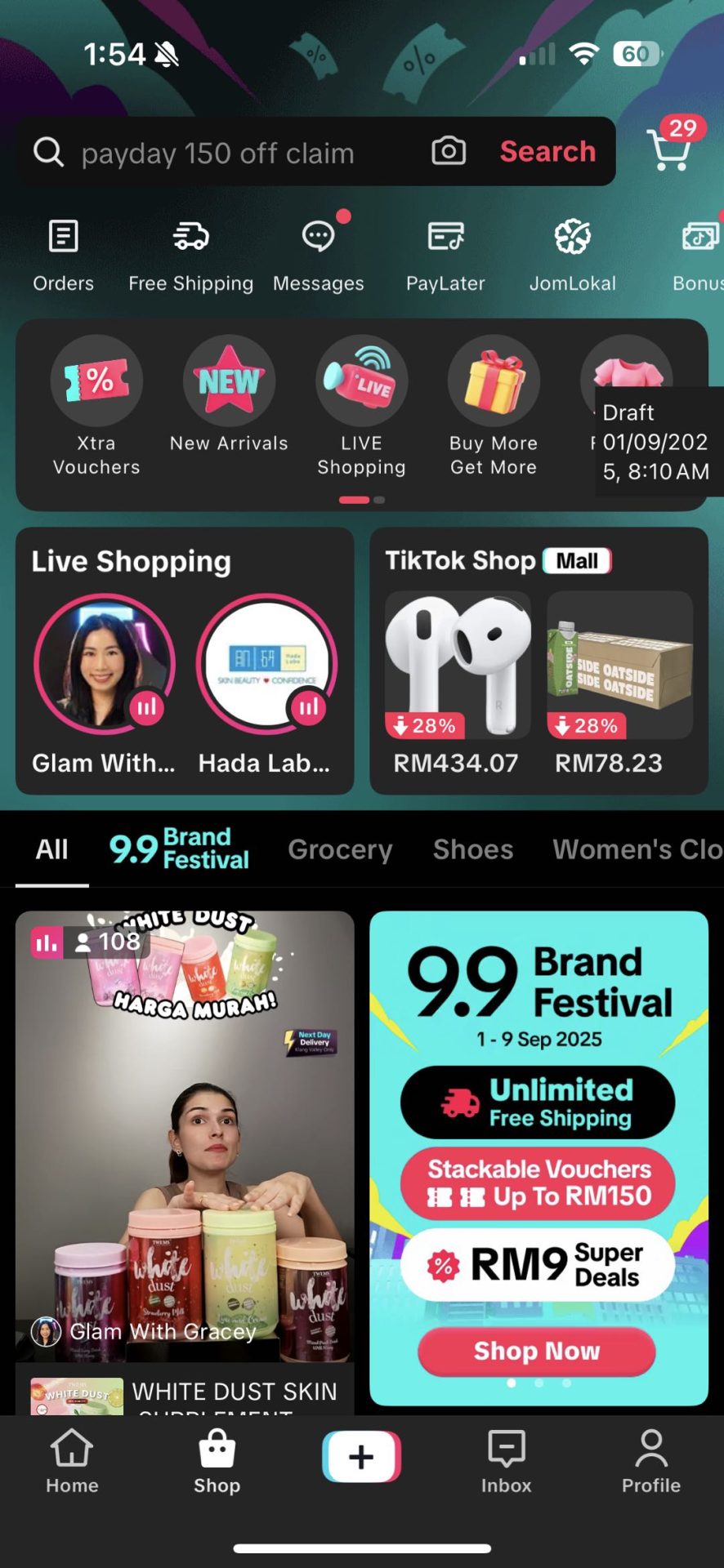The image size is (724, 1568).
Task: Tap Shop Now on the 9.9 banner
Action: (x=537, y=1352)
